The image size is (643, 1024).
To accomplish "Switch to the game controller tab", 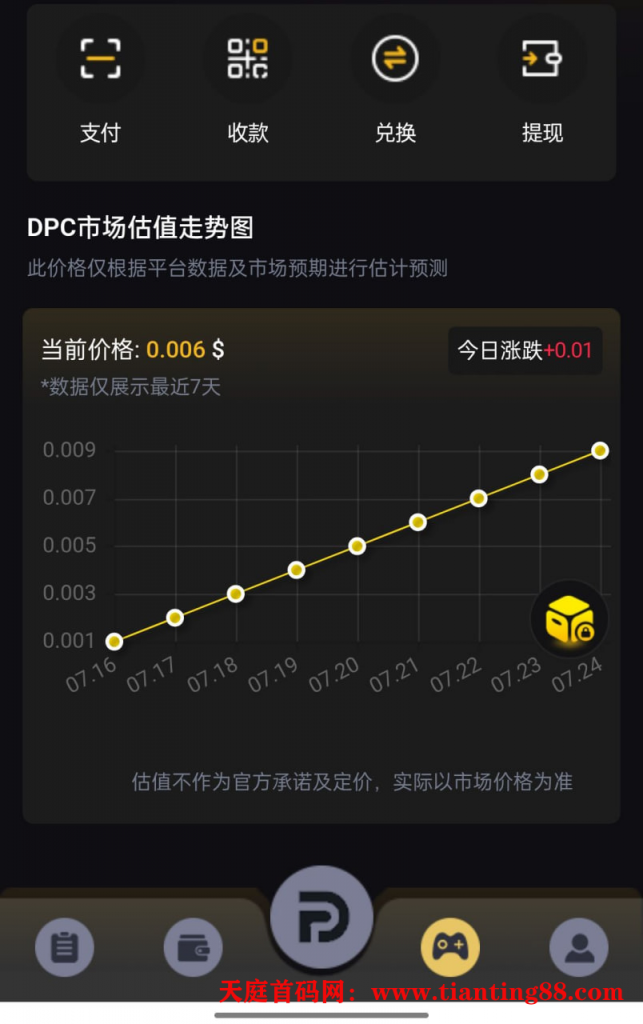I will pyautogui.click(x=450, y=947).
